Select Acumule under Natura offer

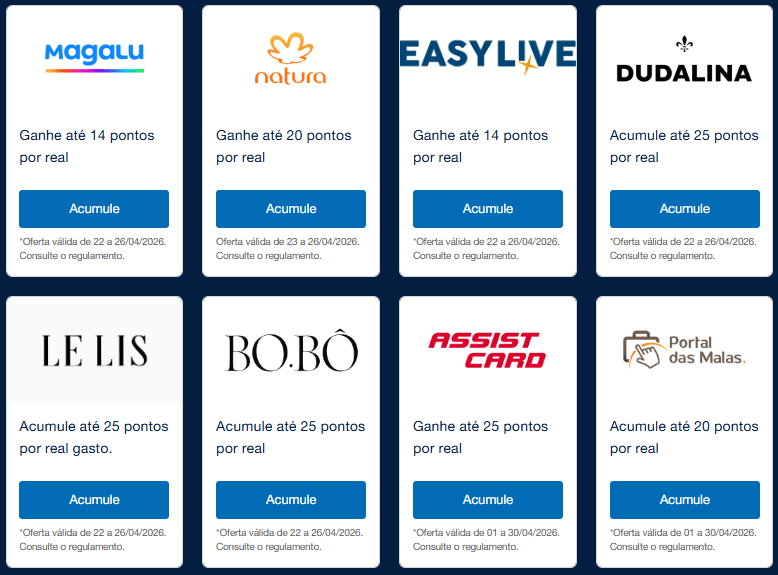tap(291, 209)
